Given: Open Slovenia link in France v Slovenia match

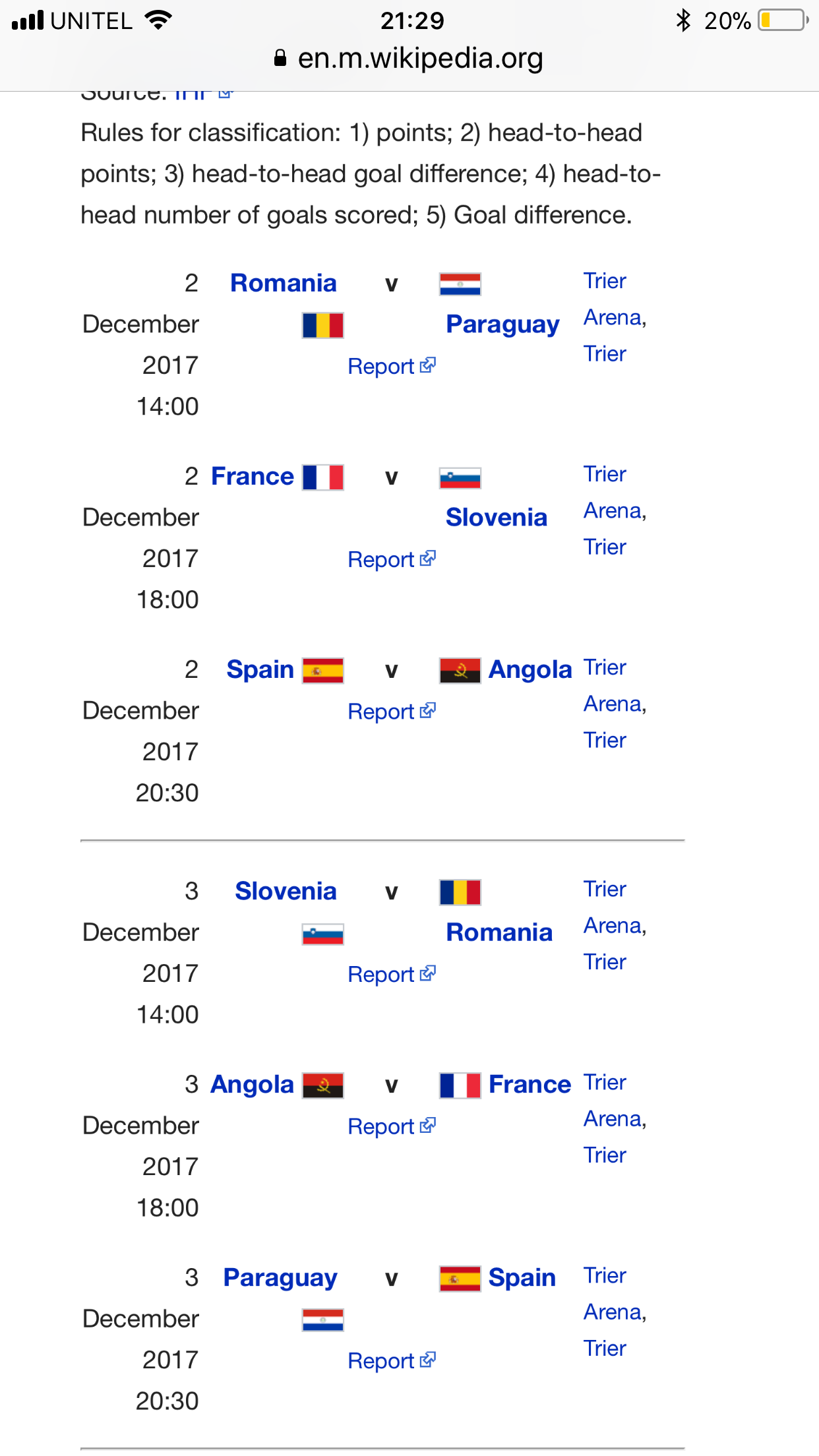Looking at the screenshot, I should [496, 517].
